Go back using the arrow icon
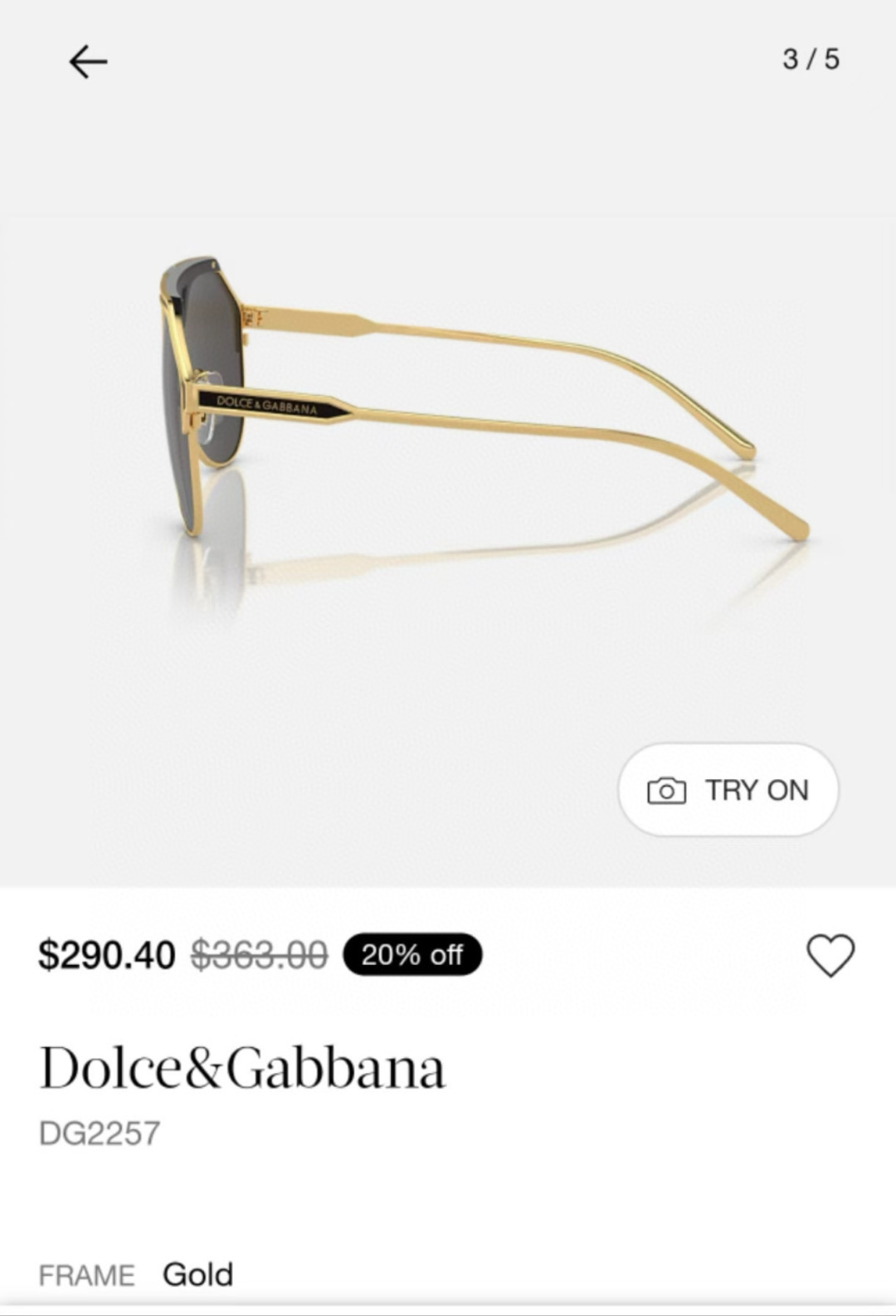The width and height of the screenshot is (896, 1316). pos(88,61)
